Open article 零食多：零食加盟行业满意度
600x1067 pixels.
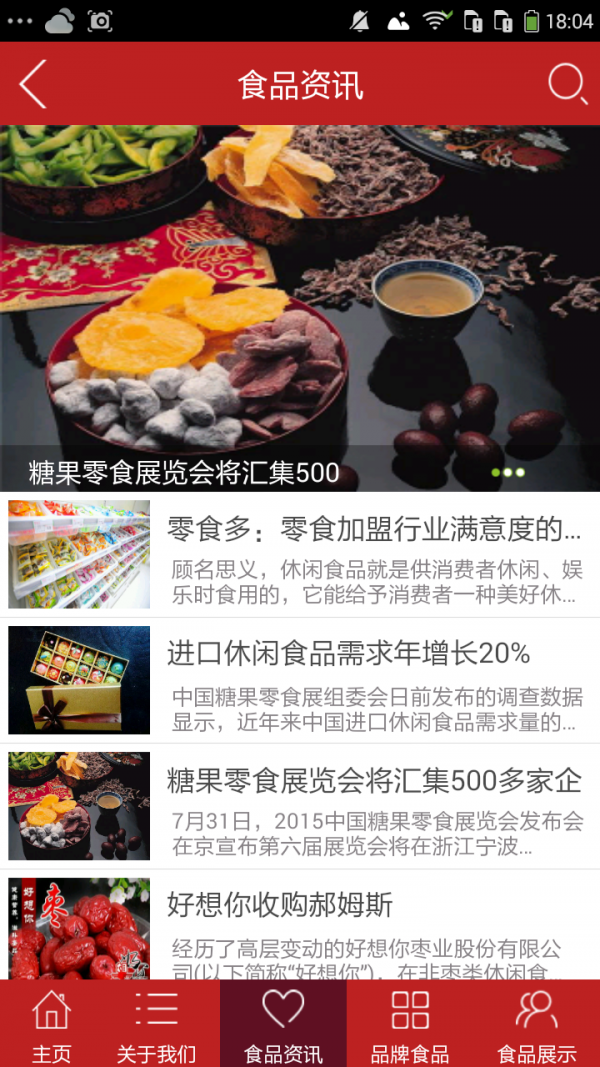(300, 554)
